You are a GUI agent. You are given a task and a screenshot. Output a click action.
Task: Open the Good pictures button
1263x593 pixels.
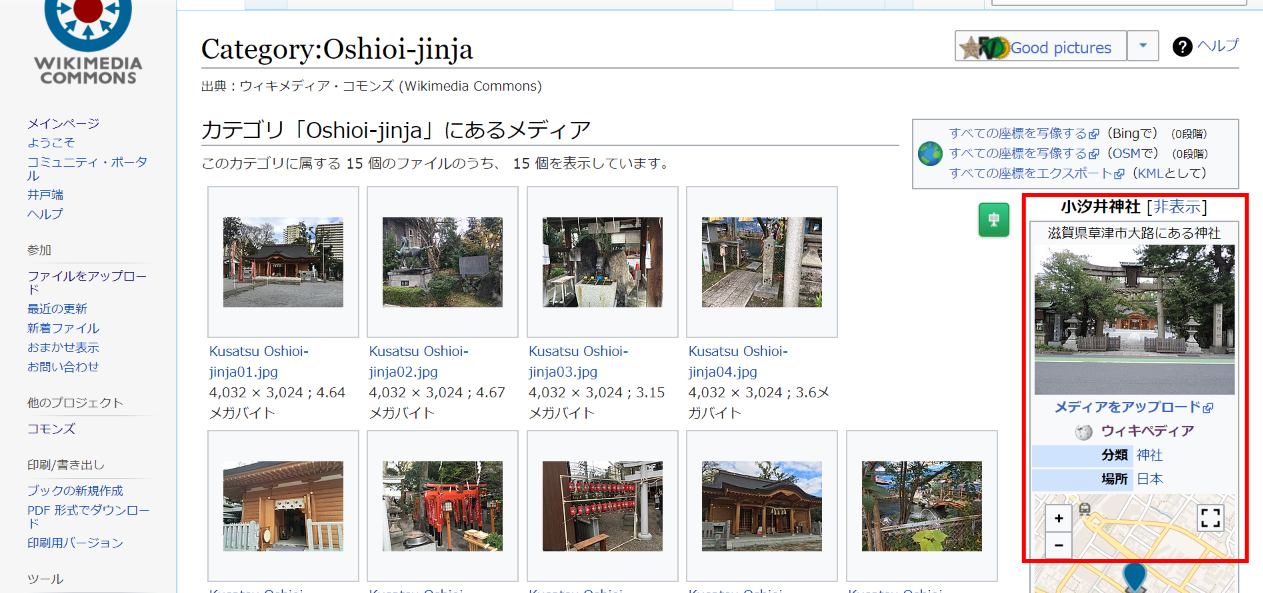tap(1041, 47)
